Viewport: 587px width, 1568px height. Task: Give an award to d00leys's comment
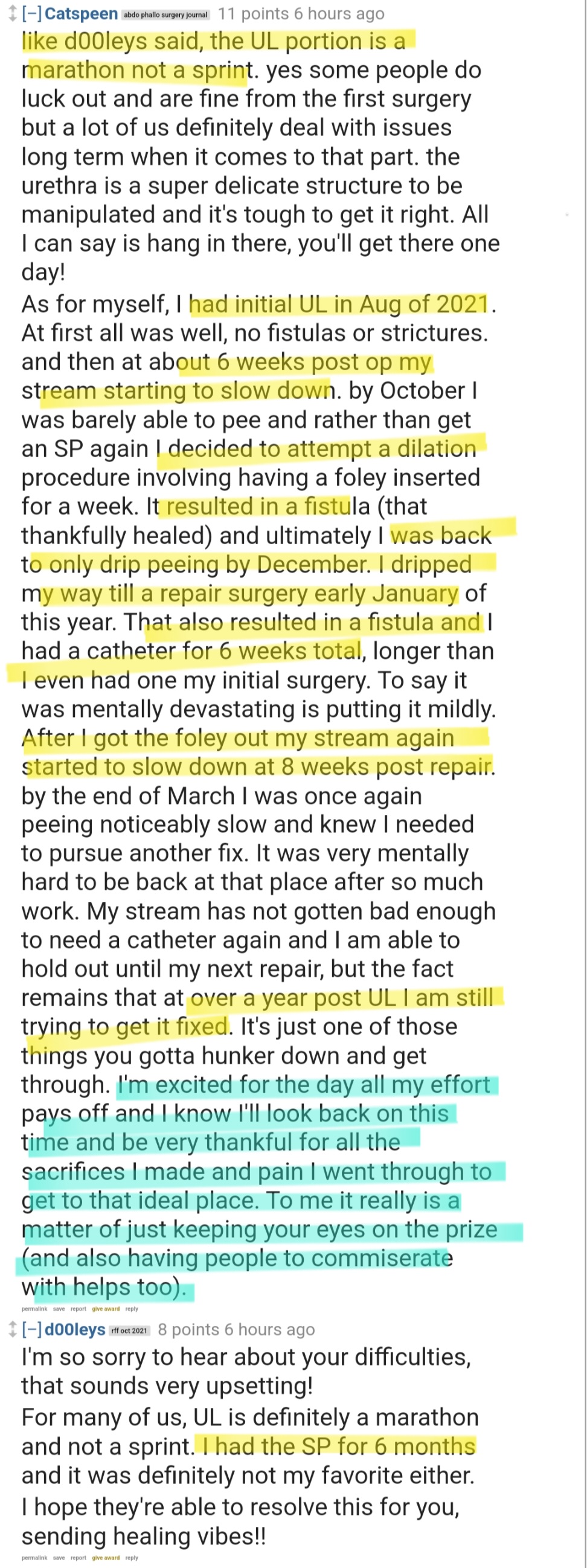tap(106, 1558)
